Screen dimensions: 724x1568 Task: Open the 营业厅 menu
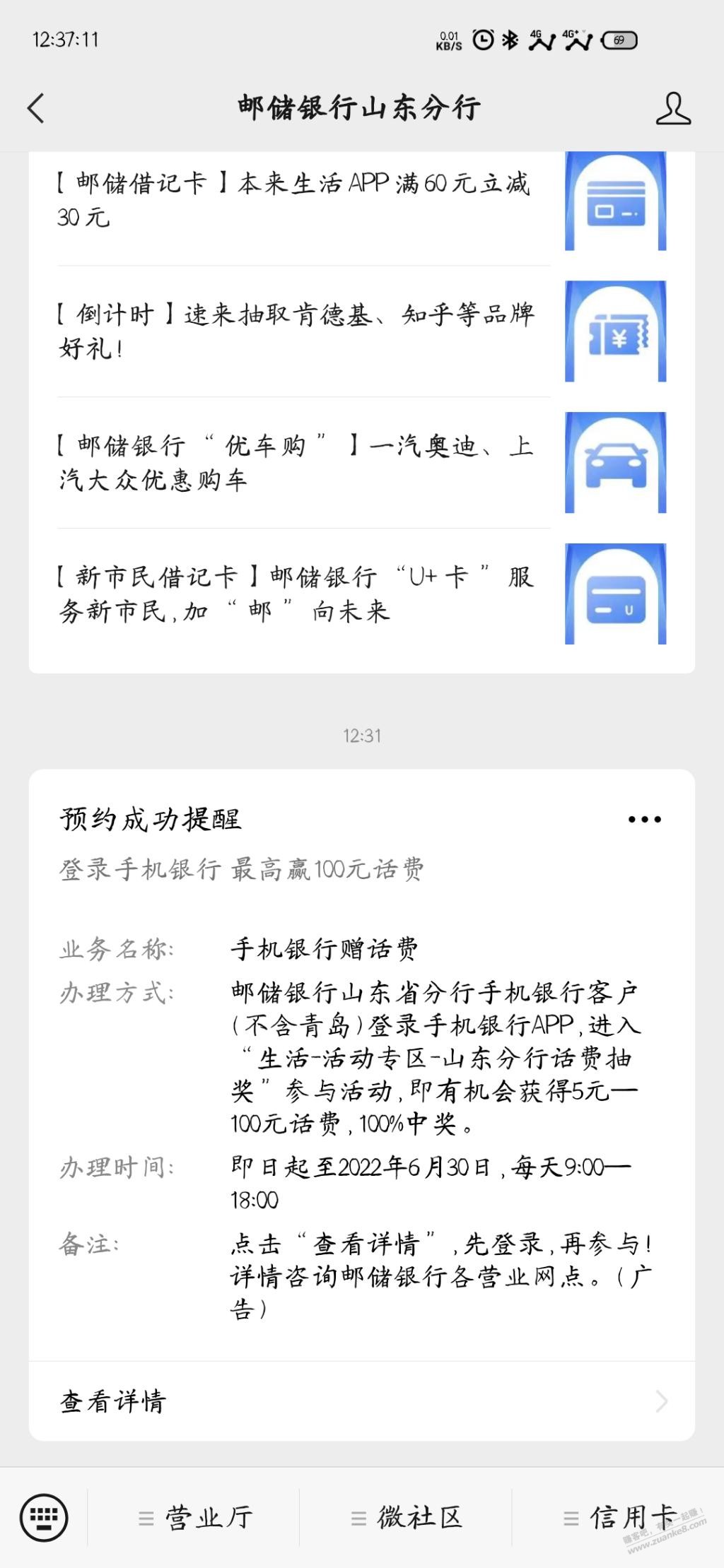pos(194,1517)
